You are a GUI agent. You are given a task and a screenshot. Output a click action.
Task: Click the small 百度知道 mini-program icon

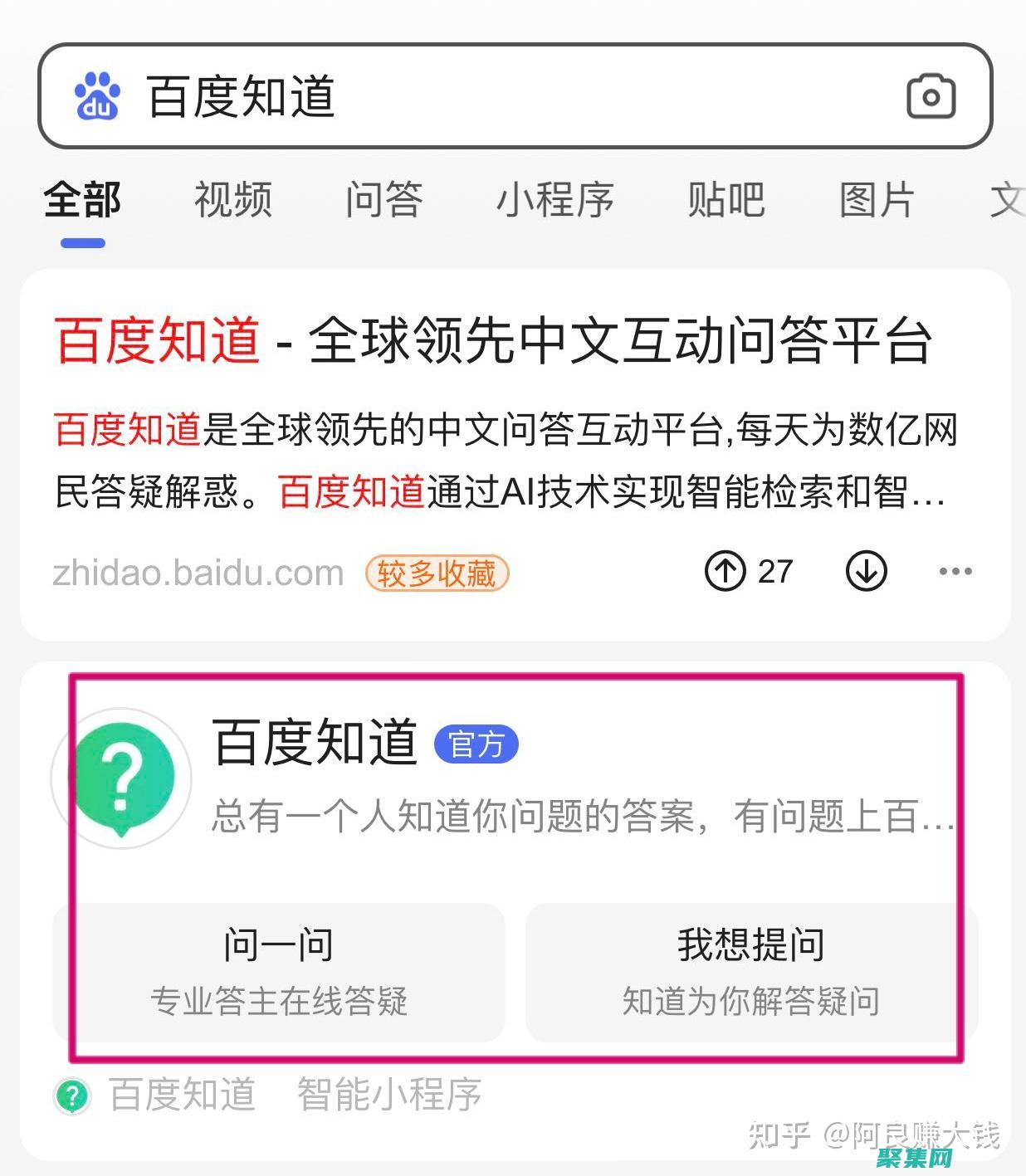click(73, 1094)
